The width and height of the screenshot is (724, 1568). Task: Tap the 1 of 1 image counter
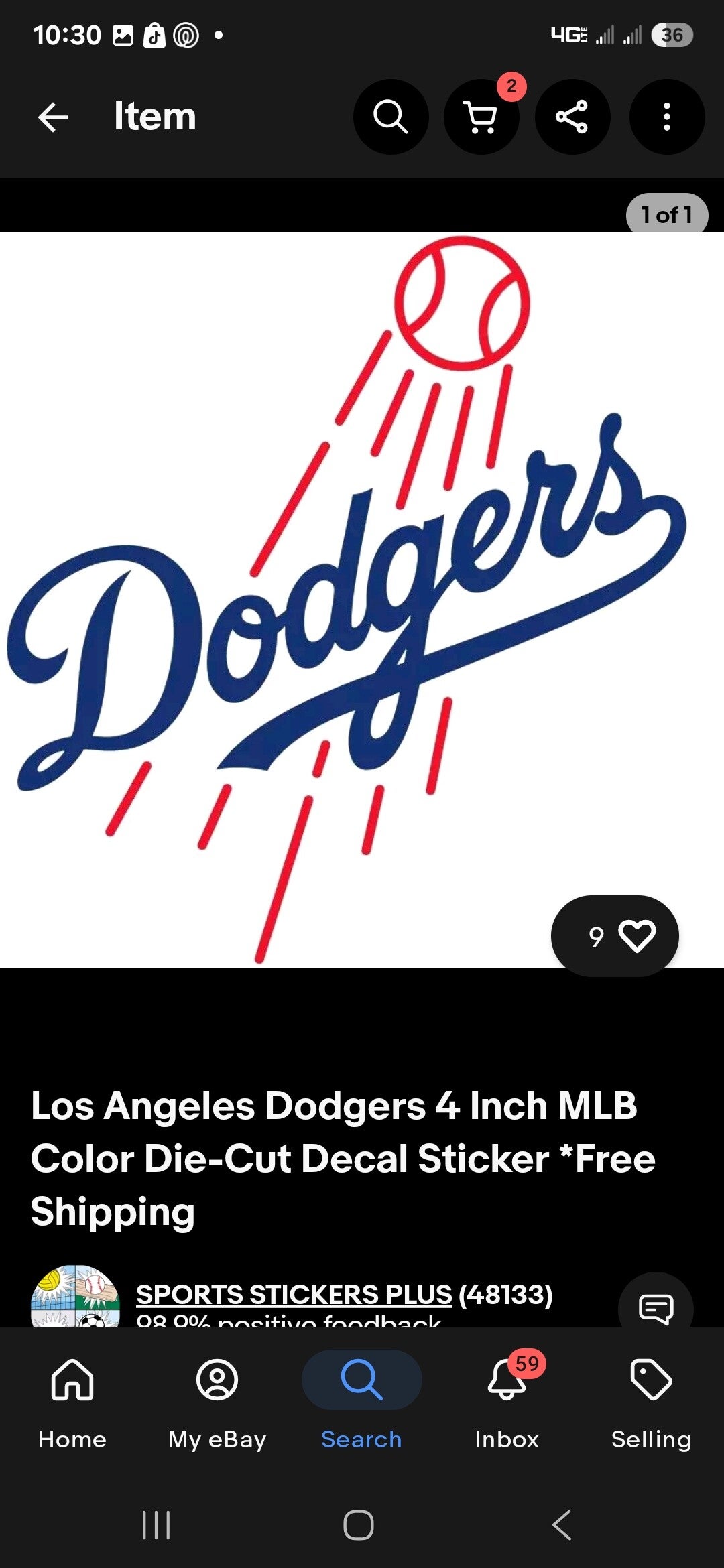click(x=667, y=216)
